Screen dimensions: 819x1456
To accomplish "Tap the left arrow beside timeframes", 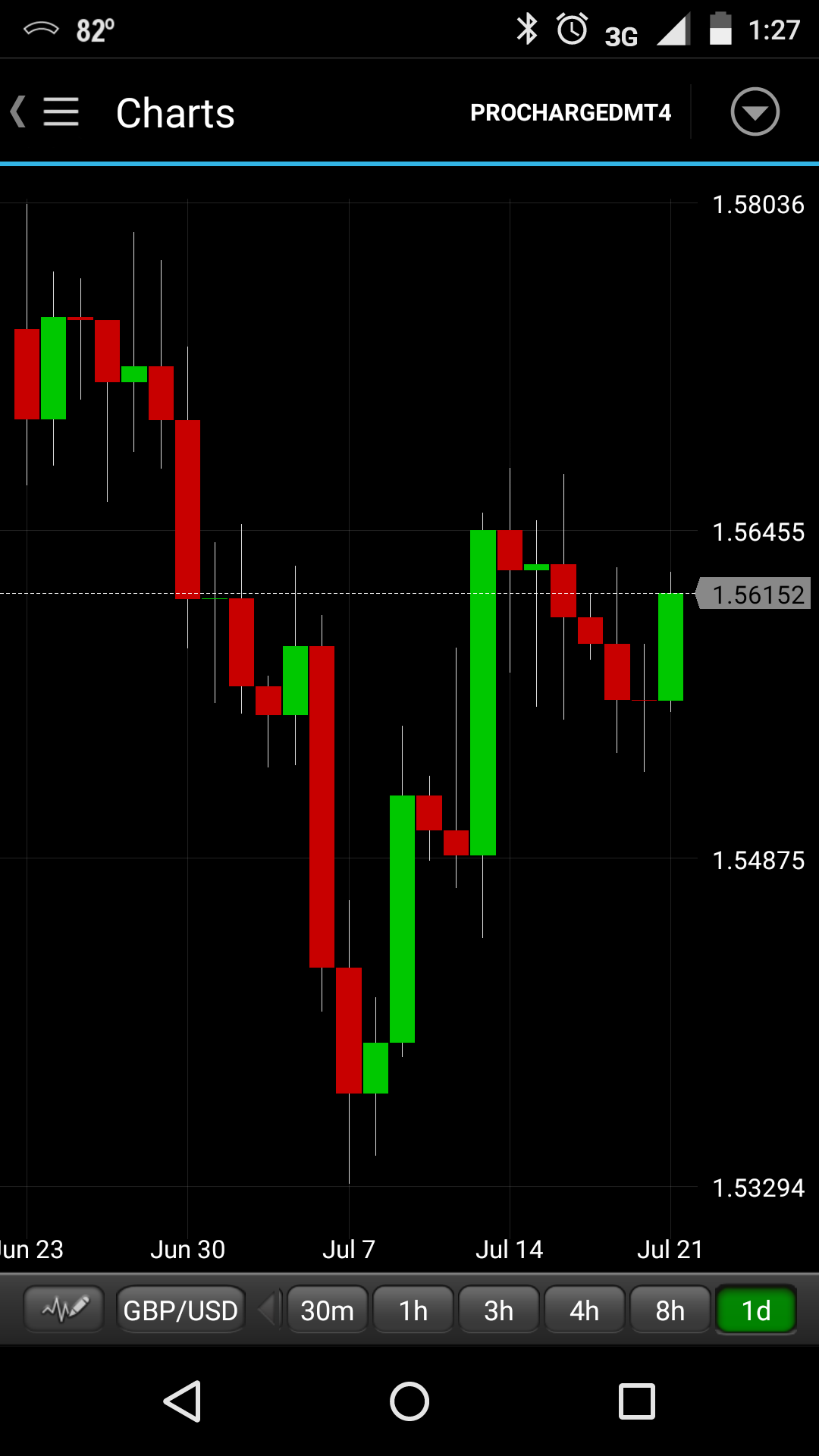I will (x=267, y=1310).
